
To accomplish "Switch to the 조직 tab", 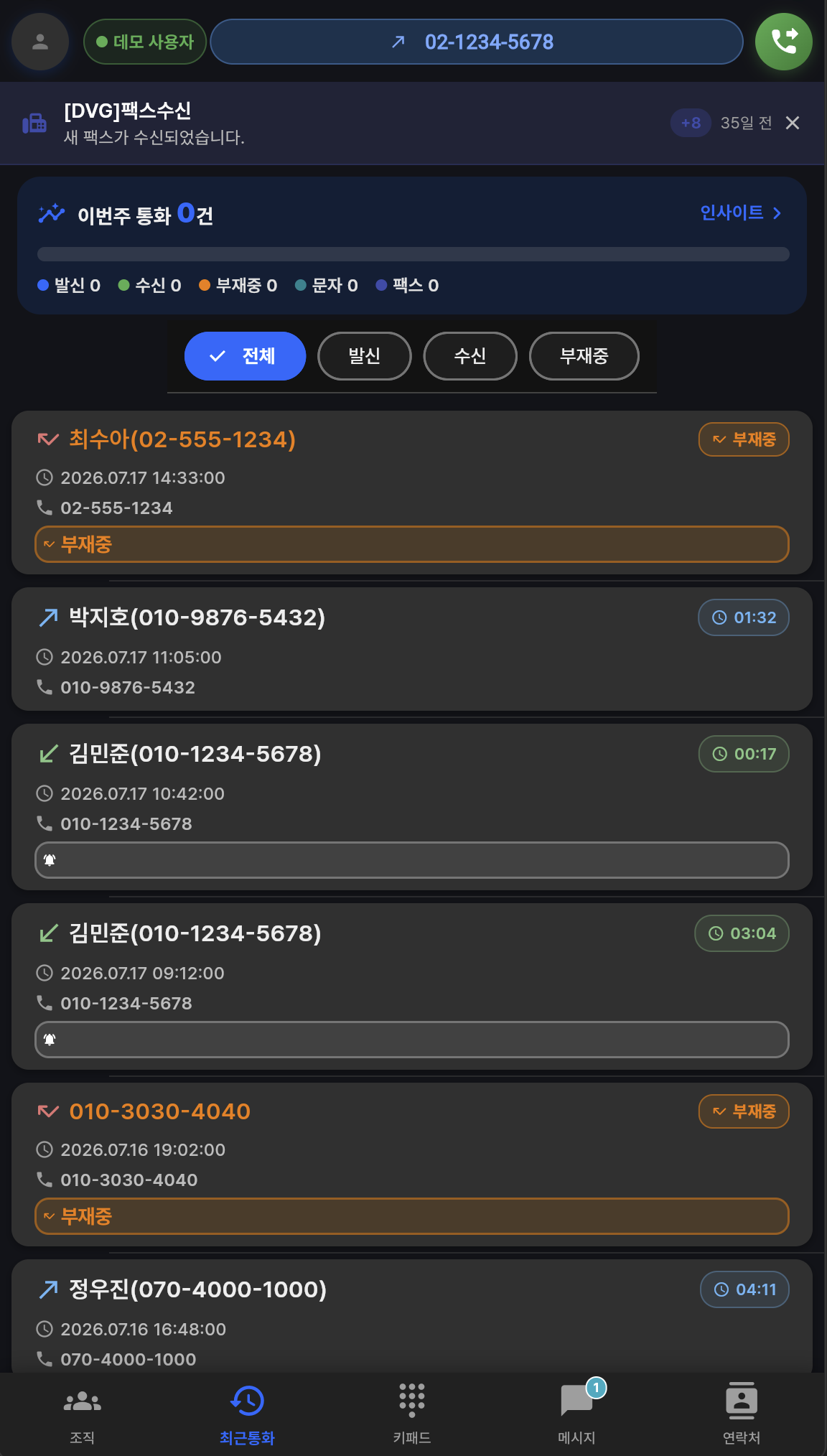I will (83, 1414).
